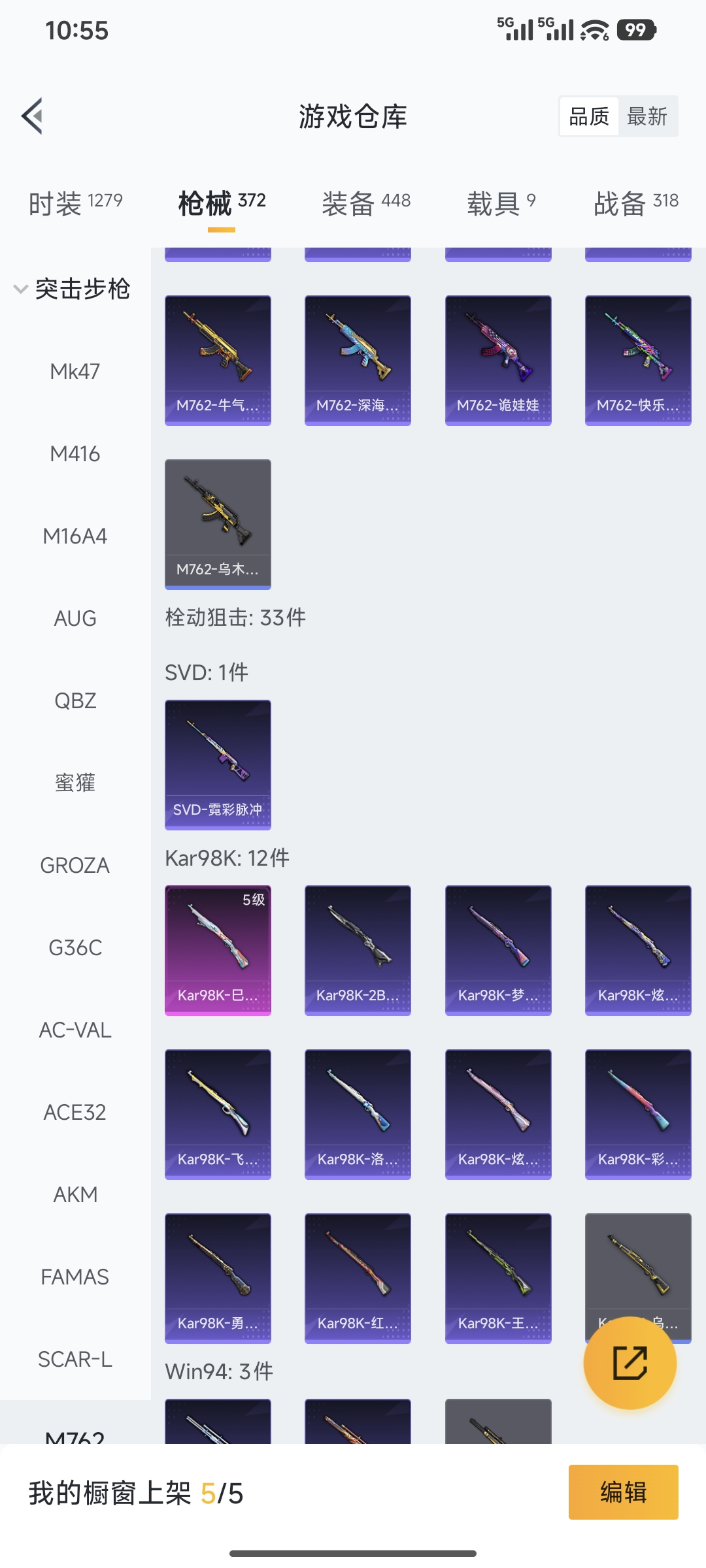Navigate back using the arrow icon

click(32, 116)
